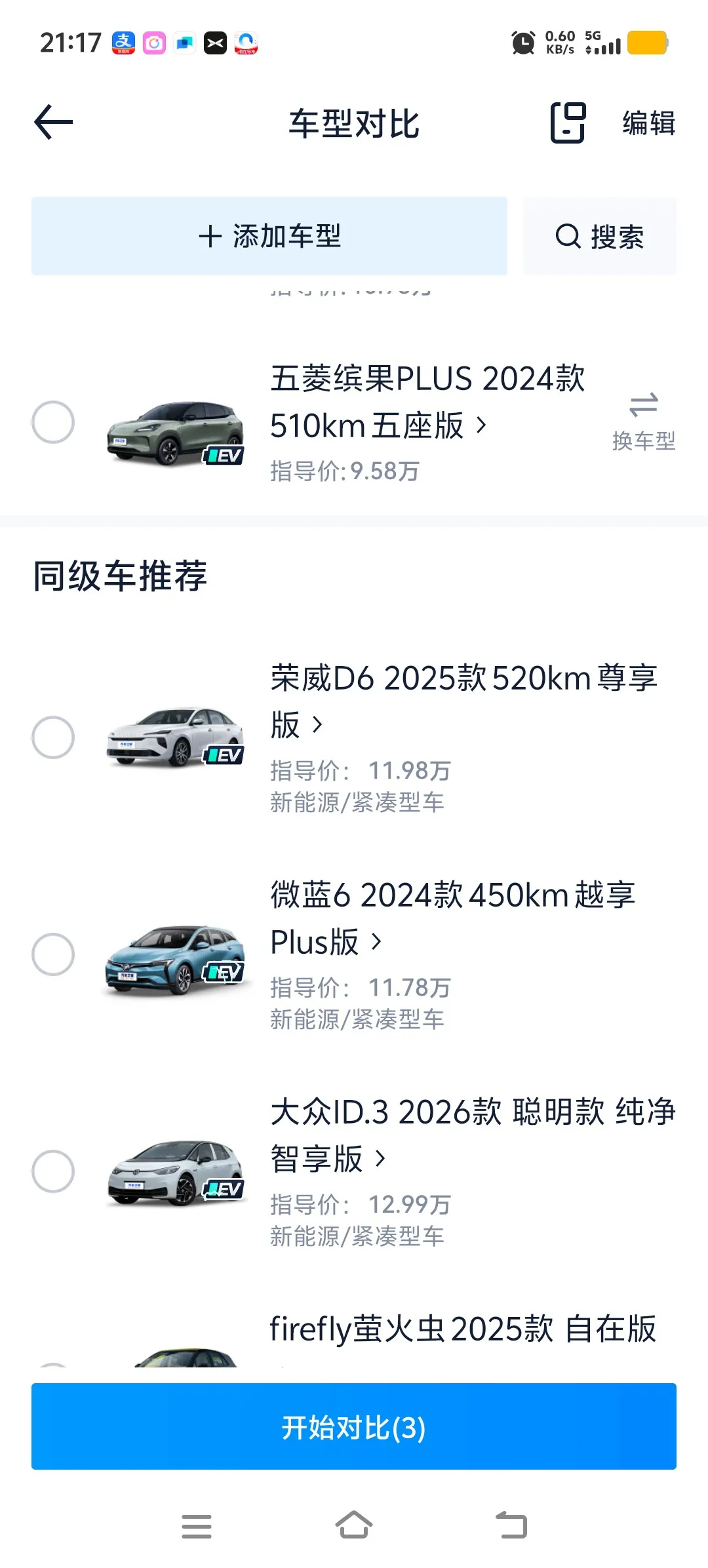Select the 微蓝6 2024款 checkbox
Image resolution: width=708 pixels, height=1568 pixels.
[x=53, y=954]
